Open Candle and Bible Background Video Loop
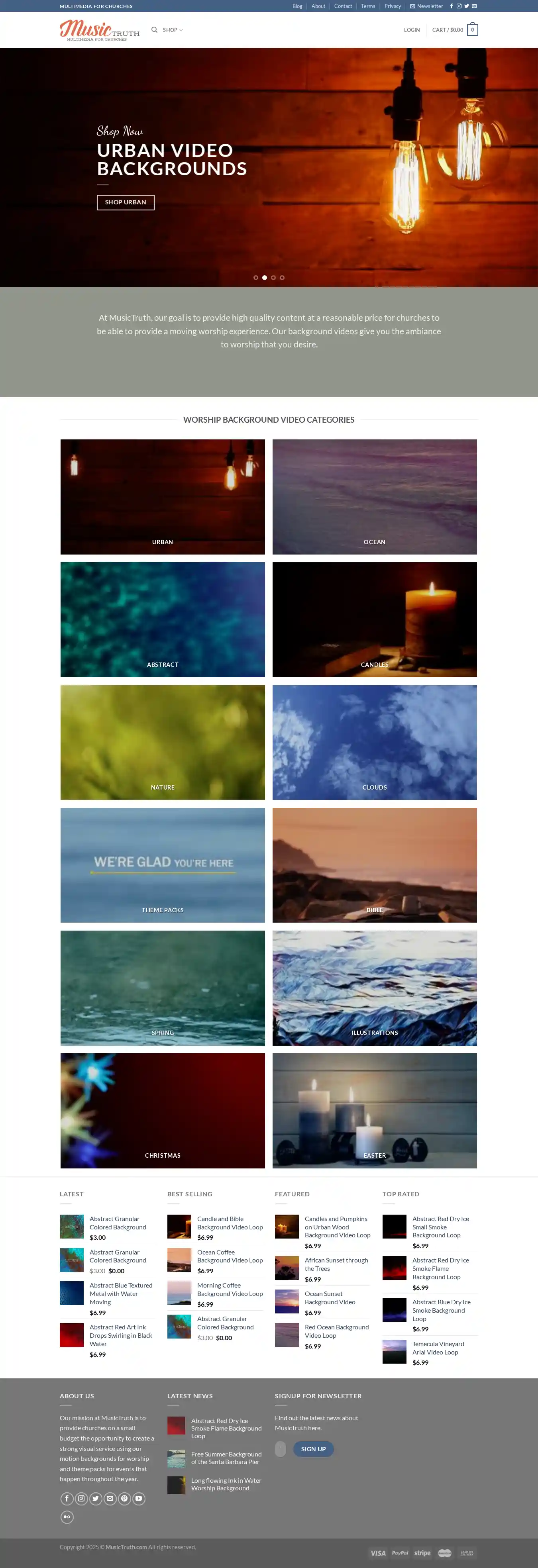This screenshot has height=1568, width=538. (x=230, y=1223)
